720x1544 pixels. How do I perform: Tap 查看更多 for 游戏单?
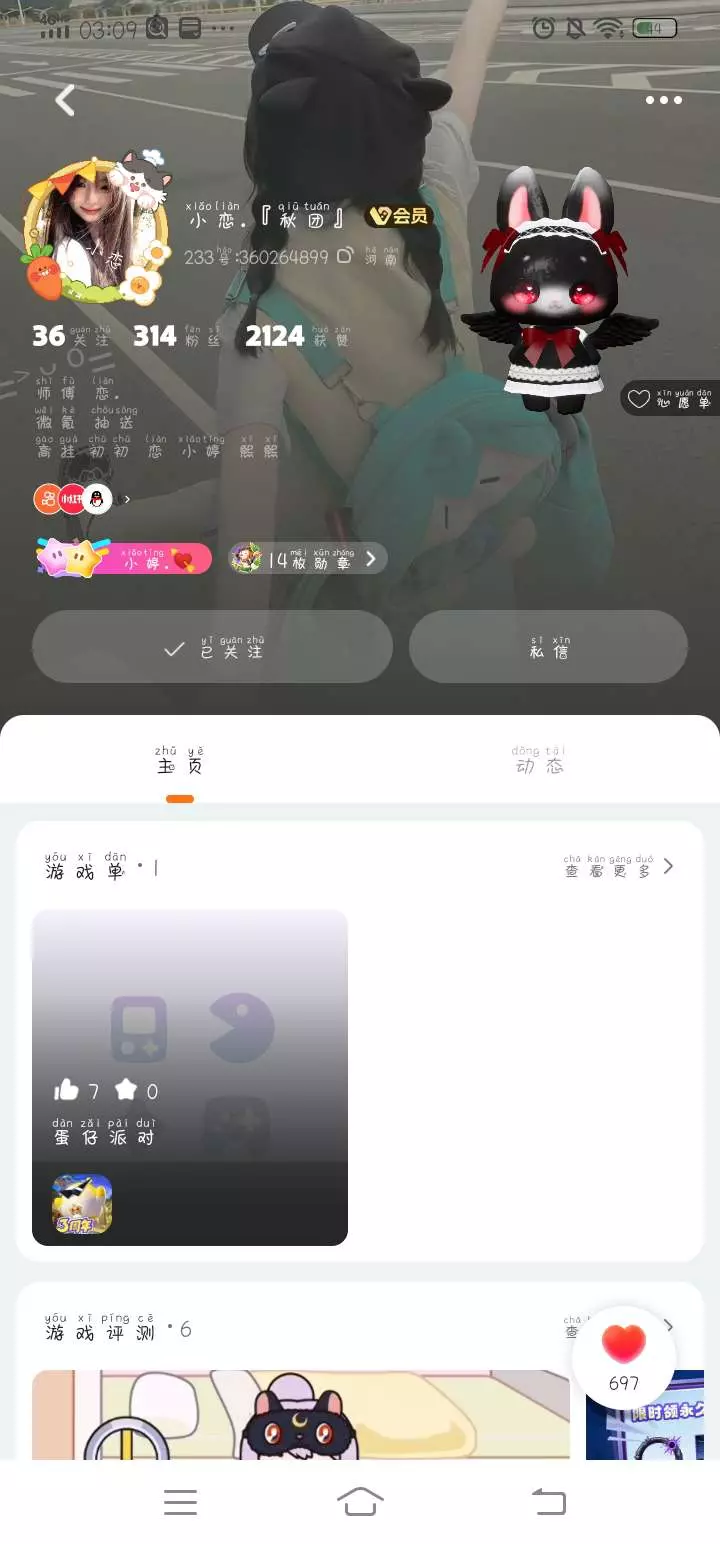pyautogui.click(x=619, y=866)
